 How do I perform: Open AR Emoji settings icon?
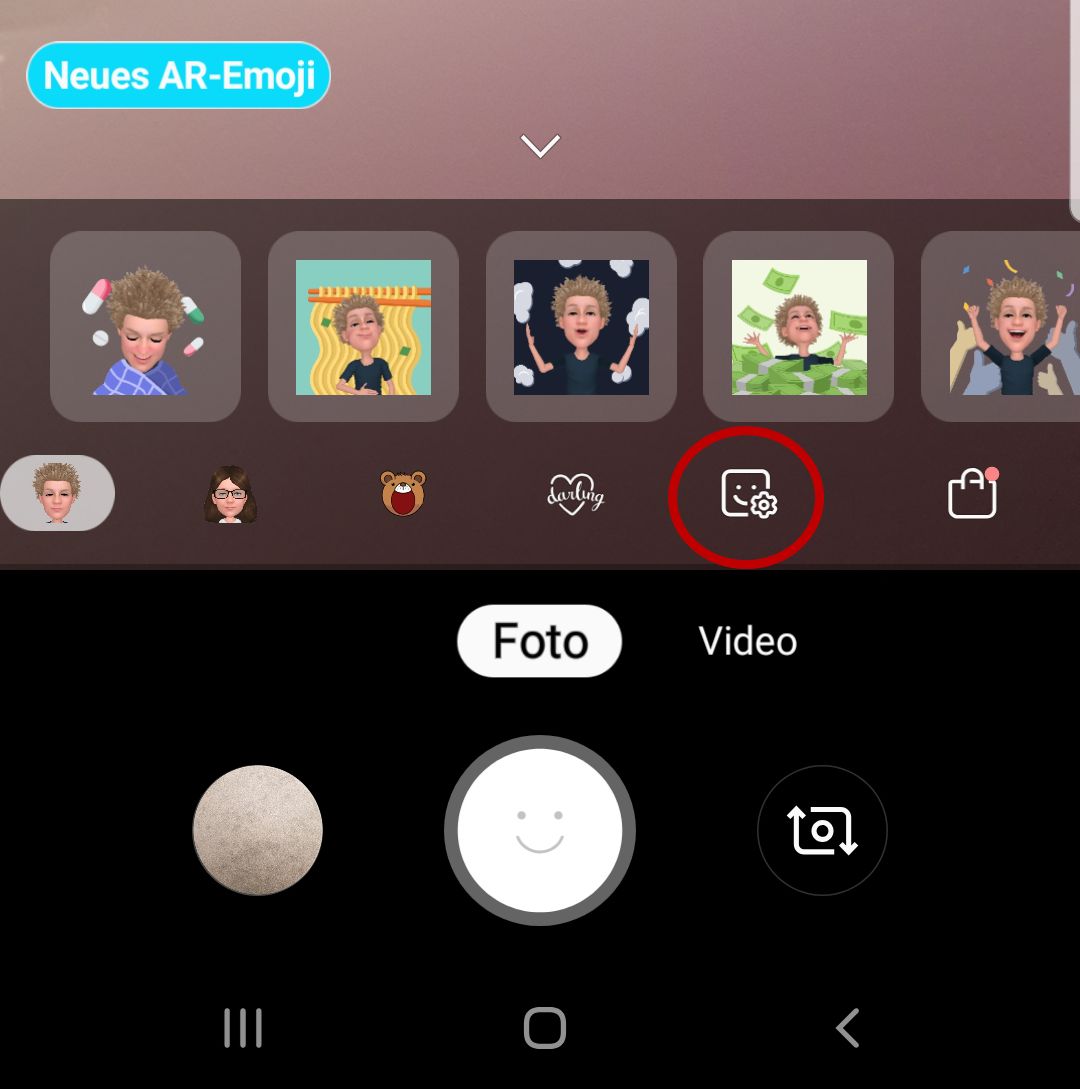coord(749,494)
